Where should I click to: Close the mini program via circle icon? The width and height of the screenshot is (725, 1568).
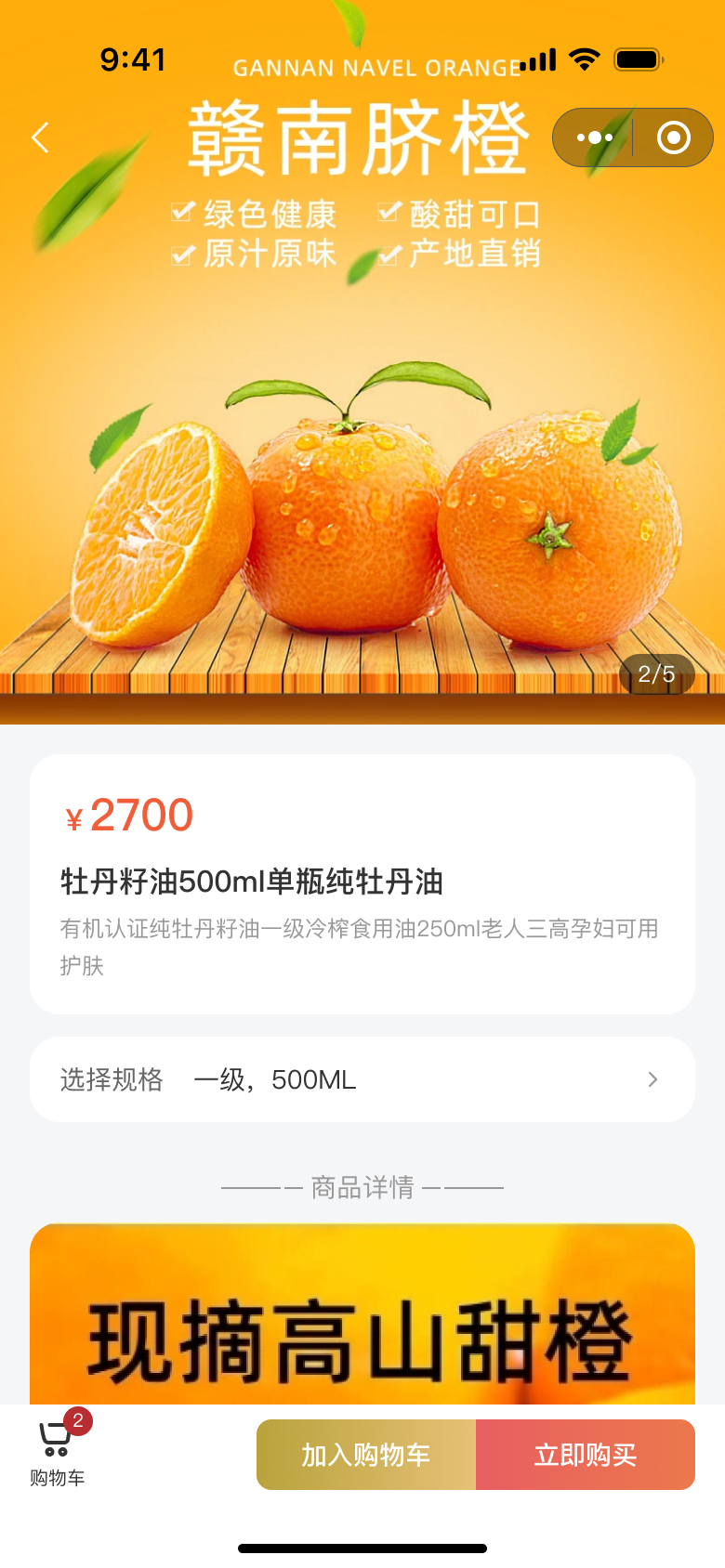673,138
